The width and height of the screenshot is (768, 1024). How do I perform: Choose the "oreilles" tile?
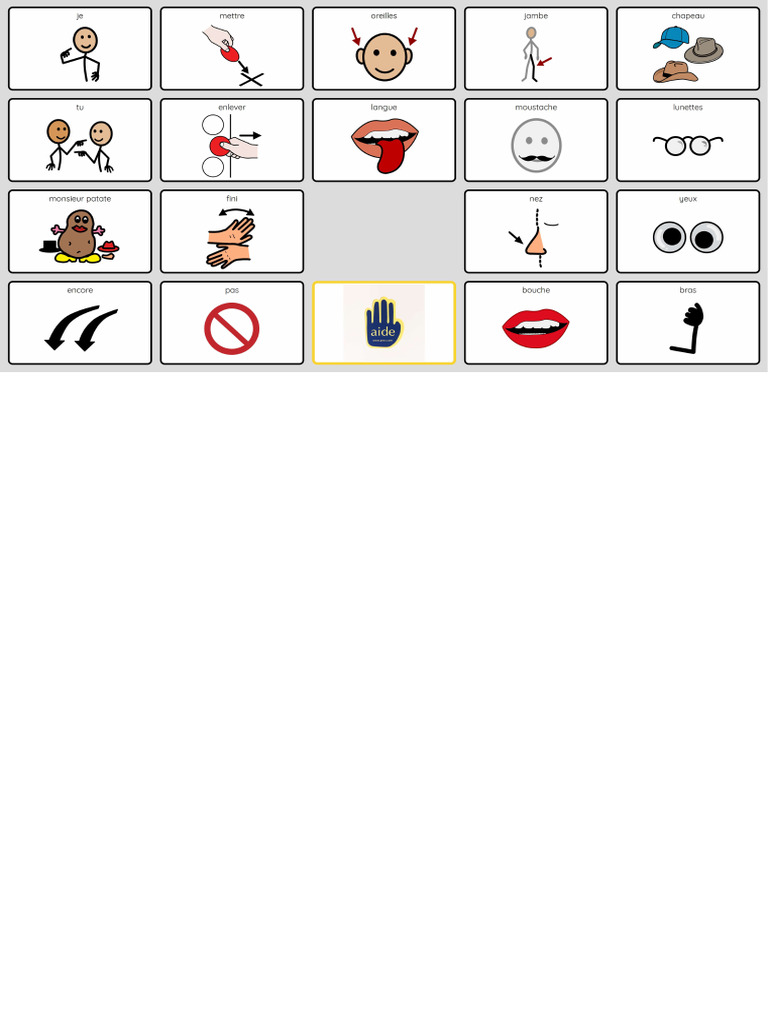coord(384,49)
